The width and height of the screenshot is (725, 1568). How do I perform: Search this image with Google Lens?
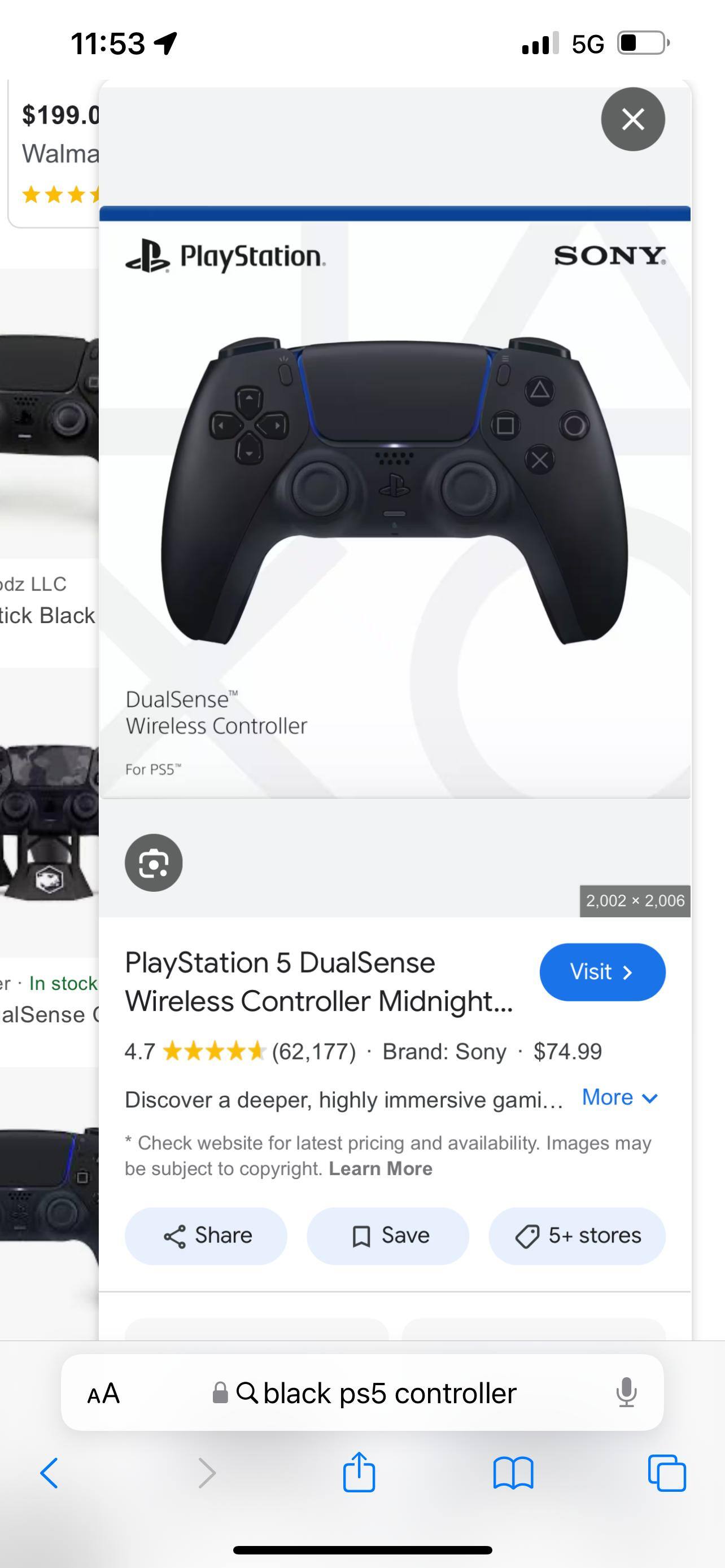pyautogui.click(x=154, y=862)
